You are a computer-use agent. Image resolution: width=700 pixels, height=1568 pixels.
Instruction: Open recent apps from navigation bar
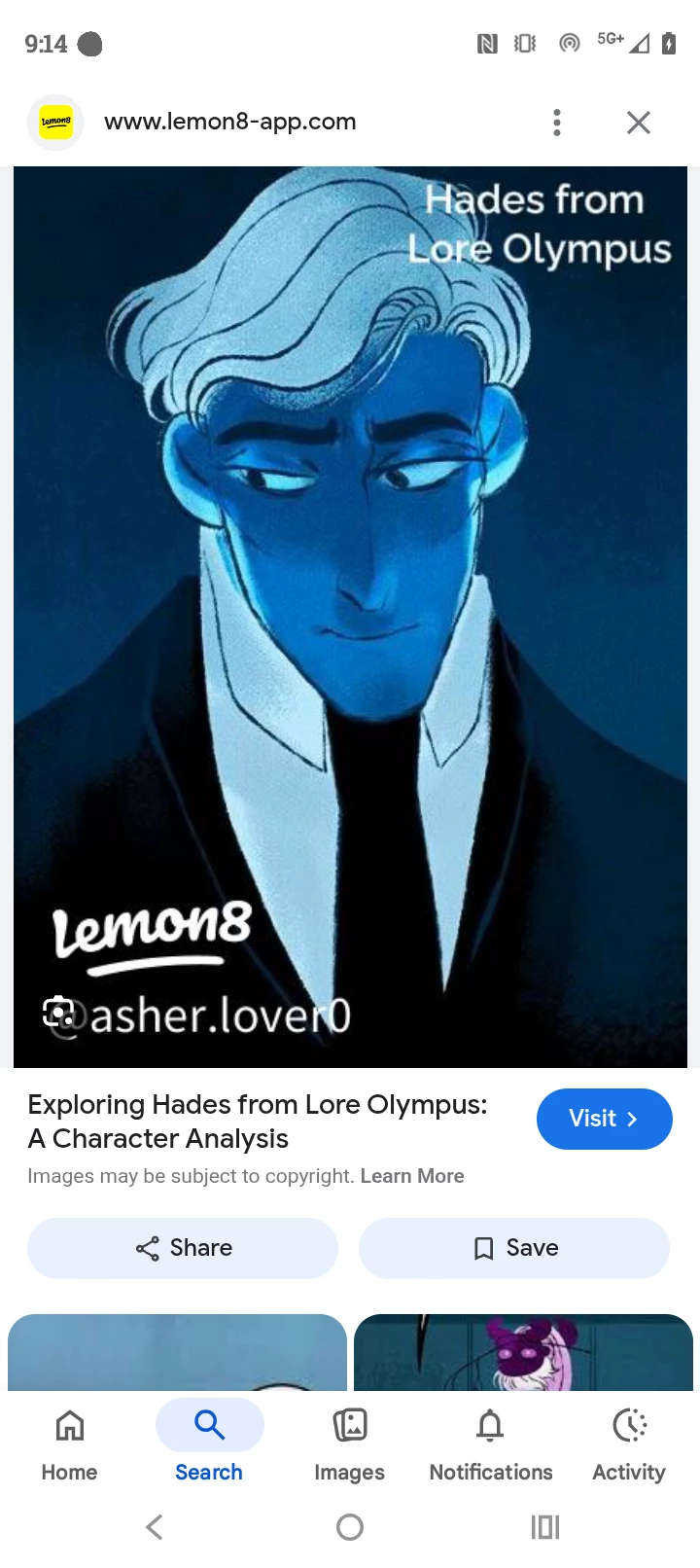click(545, 1527)
